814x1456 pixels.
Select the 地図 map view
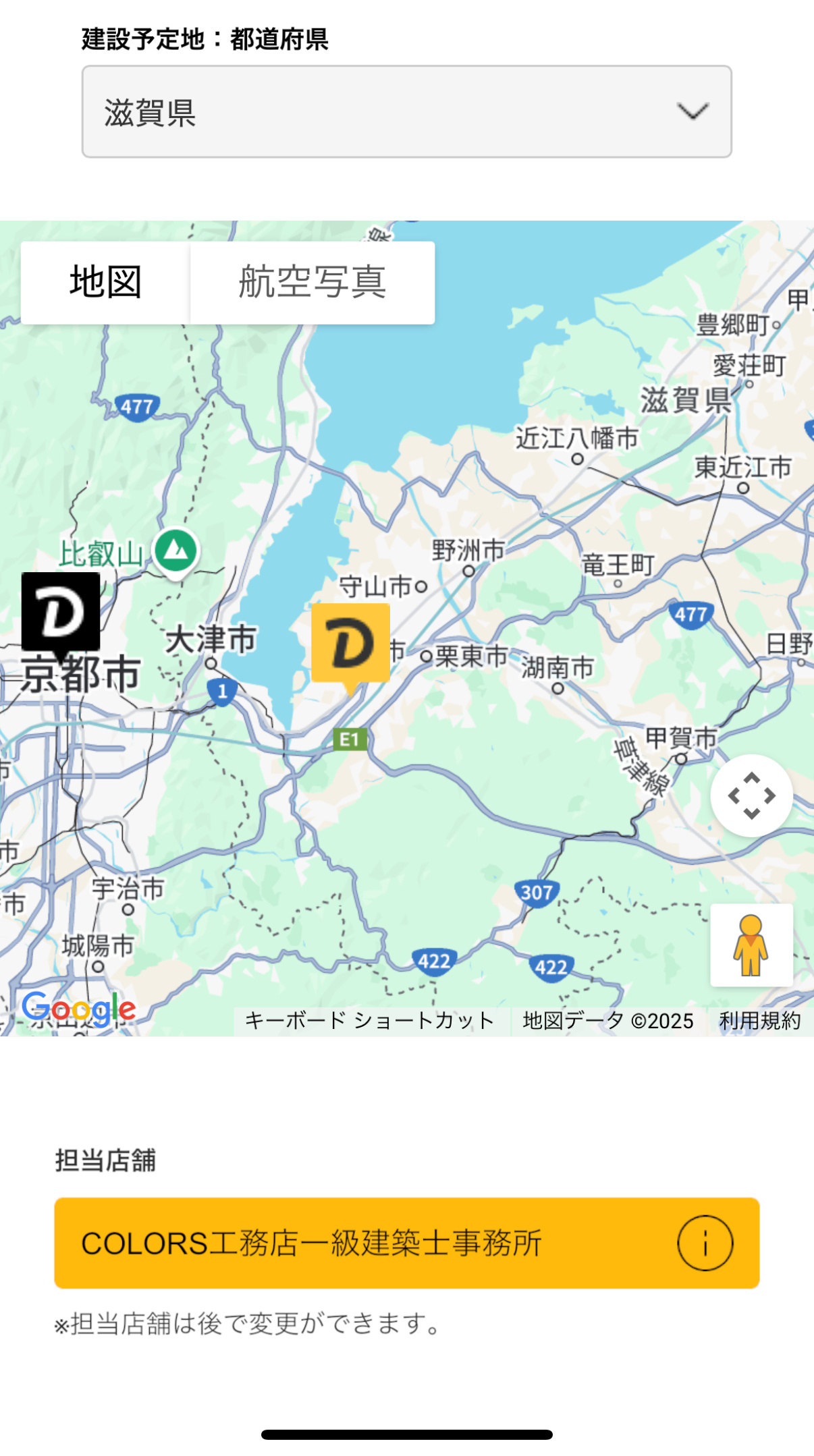[105, 282]
